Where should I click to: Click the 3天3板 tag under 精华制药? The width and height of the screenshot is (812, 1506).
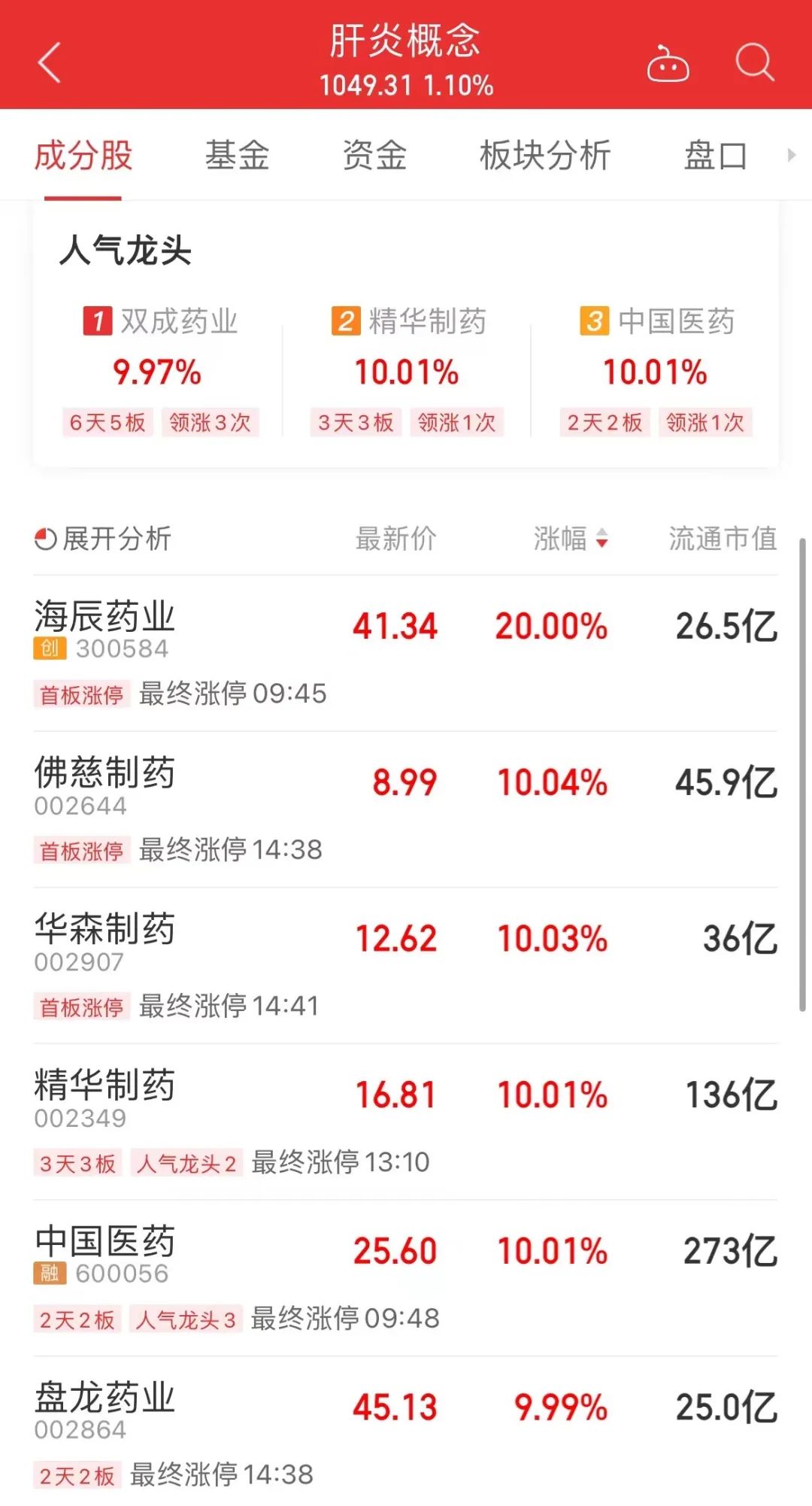[76, 1163]
